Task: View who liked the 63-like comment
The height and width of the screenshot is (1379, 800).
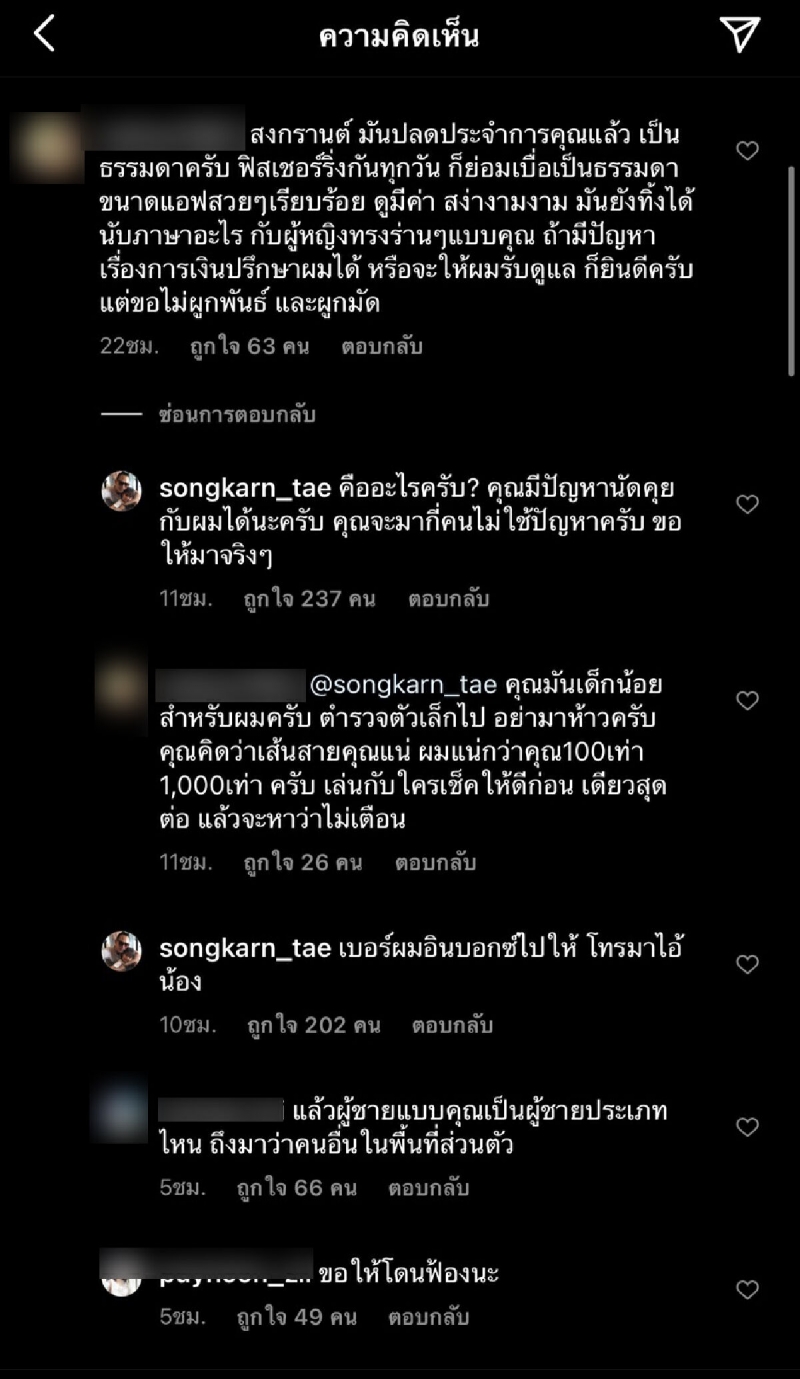Action: coord(250,347)
